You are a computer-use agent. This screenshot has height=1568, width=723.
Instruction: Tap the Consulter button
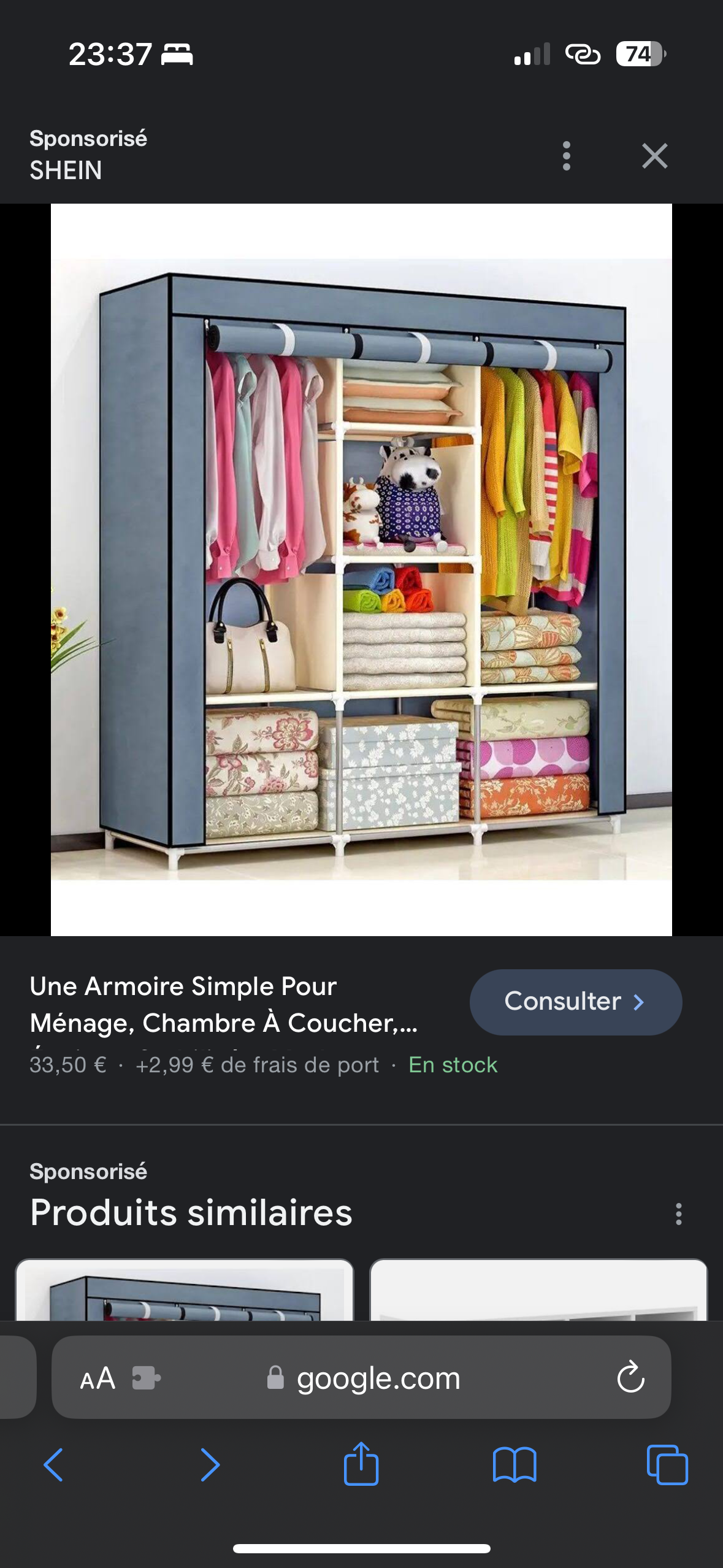point(575,1002)
